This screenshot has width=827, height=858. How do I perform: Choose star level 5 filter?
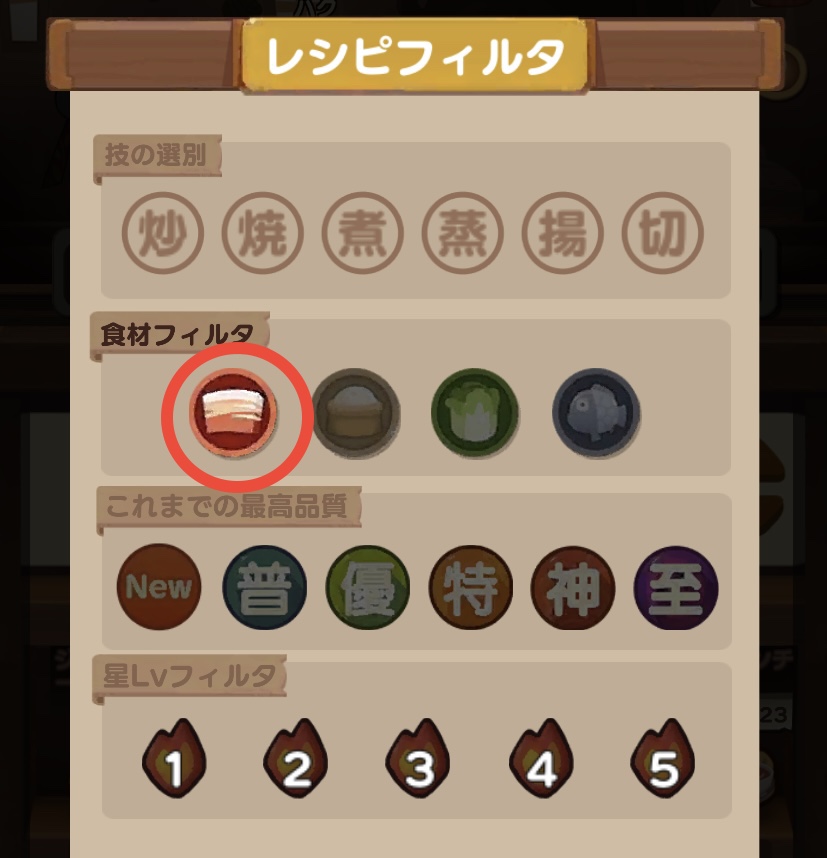point(664,763)
